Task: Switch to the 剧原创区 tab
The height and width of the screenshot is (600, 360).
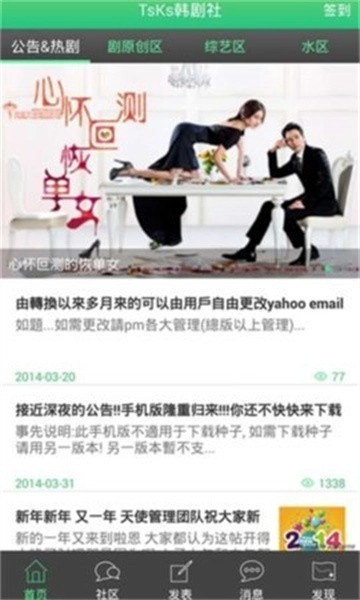Action: pos(135,47)
